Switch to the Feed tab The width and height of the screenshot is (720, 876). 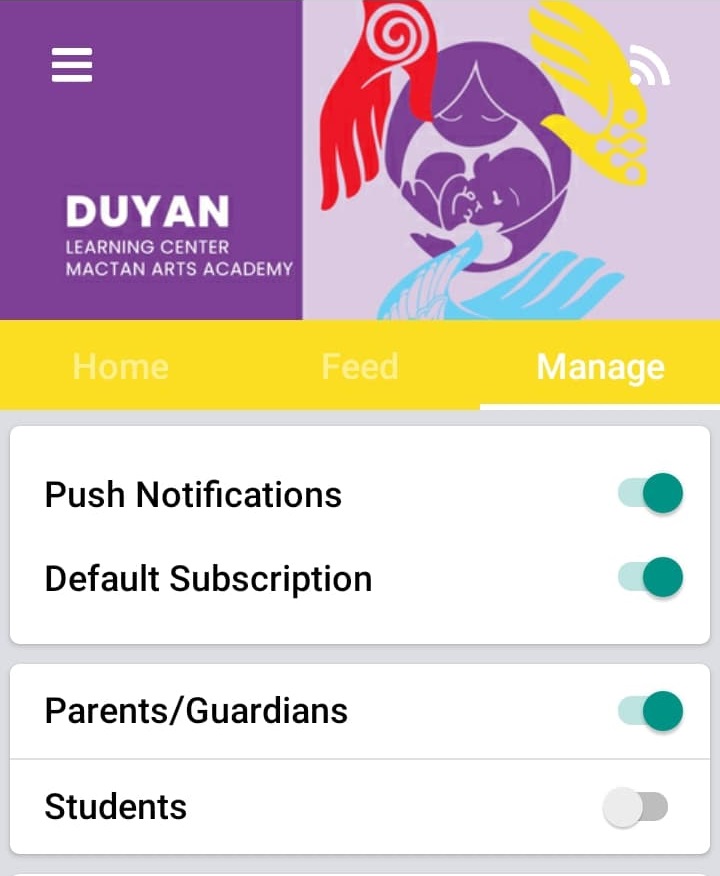[359, 367]
